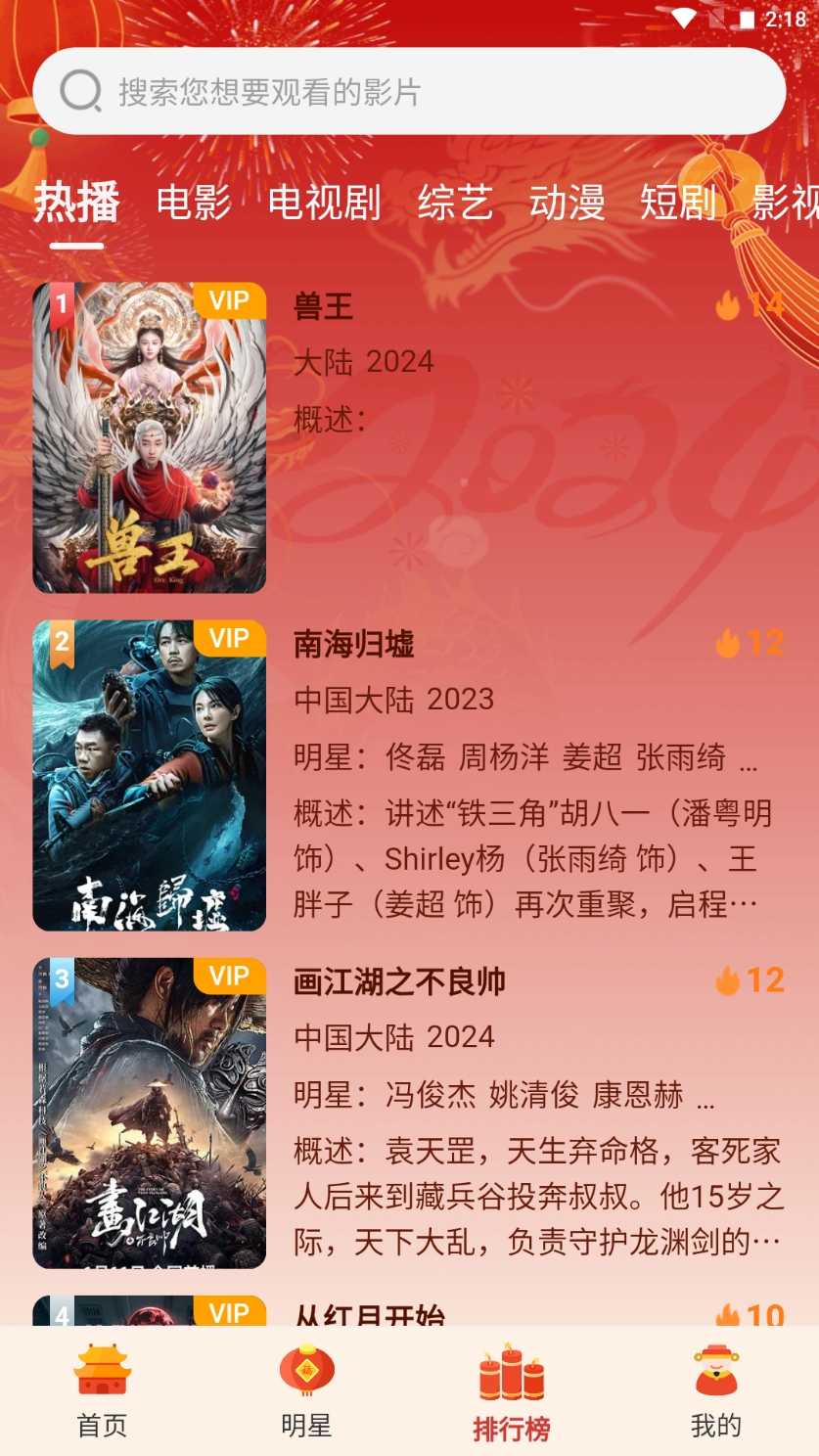Switch to the 明星 tab

point(306,1391)
